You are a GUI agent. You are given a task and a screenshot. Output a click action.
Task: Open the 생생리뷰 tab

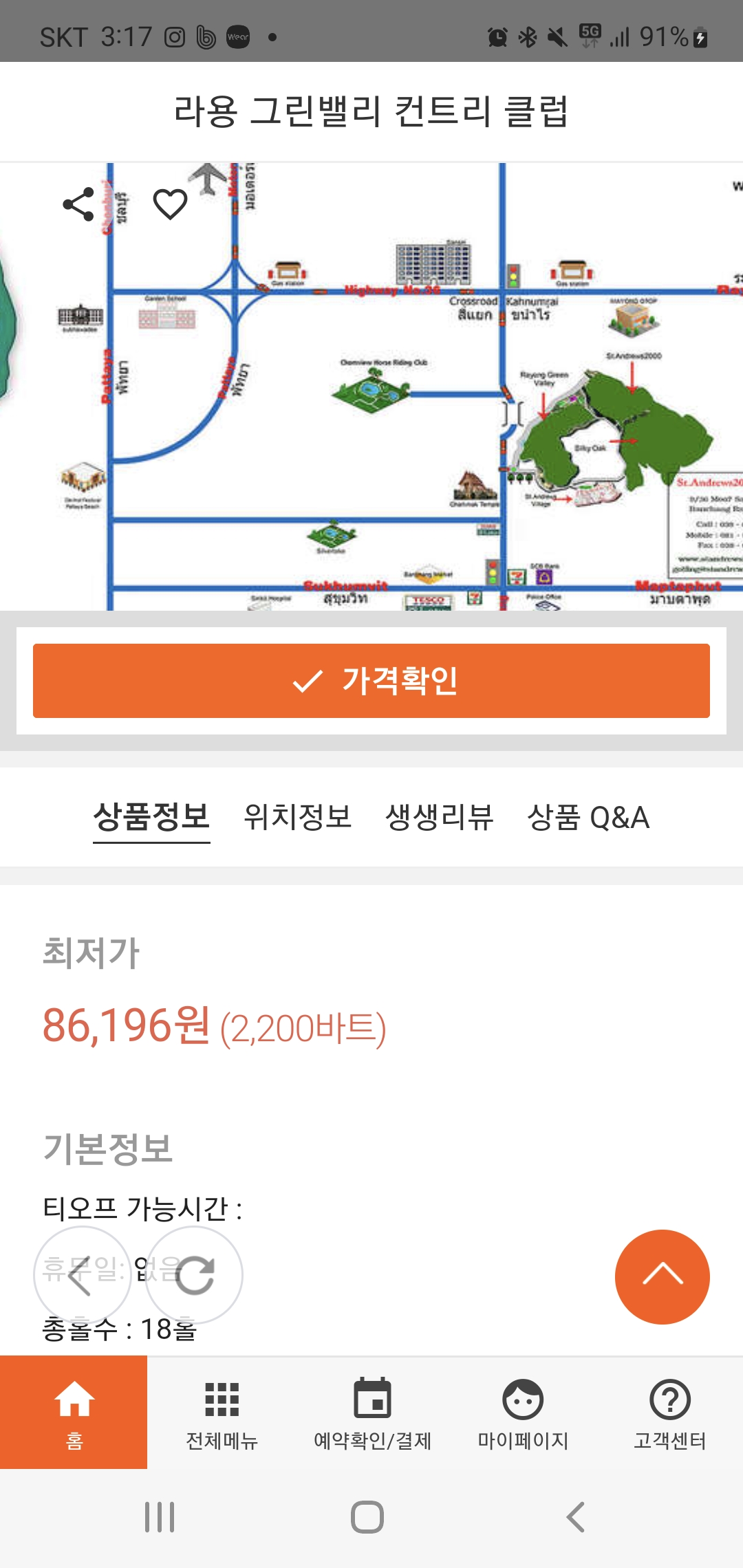pyautogui.click(x=440, y=817)
